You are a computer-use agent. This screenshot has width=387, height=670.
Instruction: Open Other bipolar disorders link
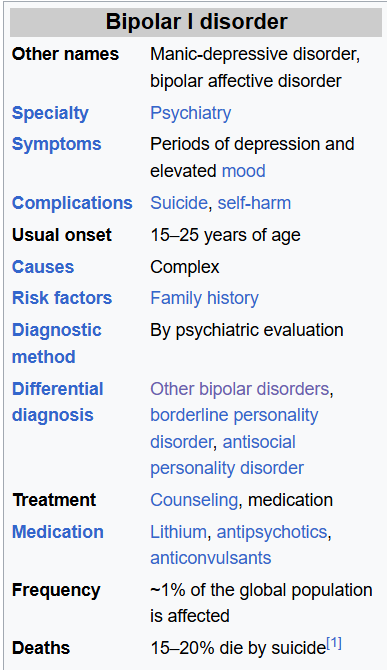pyautogui.click(x=240, y=389)
